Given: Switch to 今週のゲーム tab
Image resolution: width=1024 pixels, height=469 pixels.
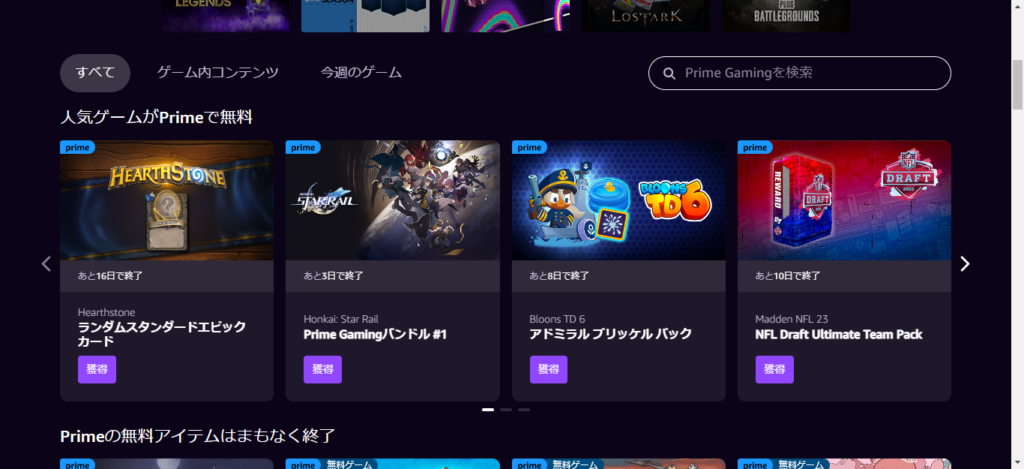Looking at the screenshot, I should tap(361, 73).
